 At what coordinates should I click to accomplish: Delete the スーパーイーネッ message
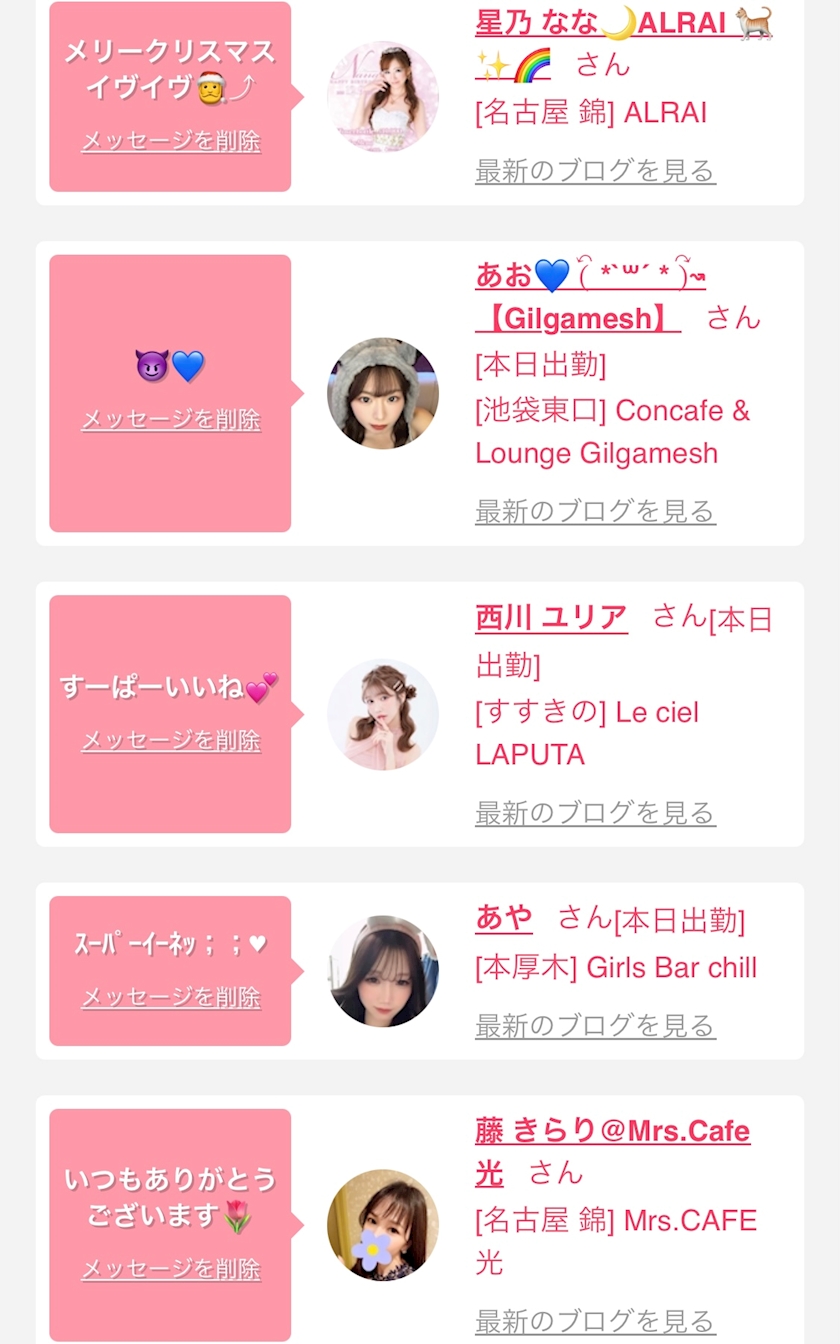pyautogui.click(x=170, y=997)
